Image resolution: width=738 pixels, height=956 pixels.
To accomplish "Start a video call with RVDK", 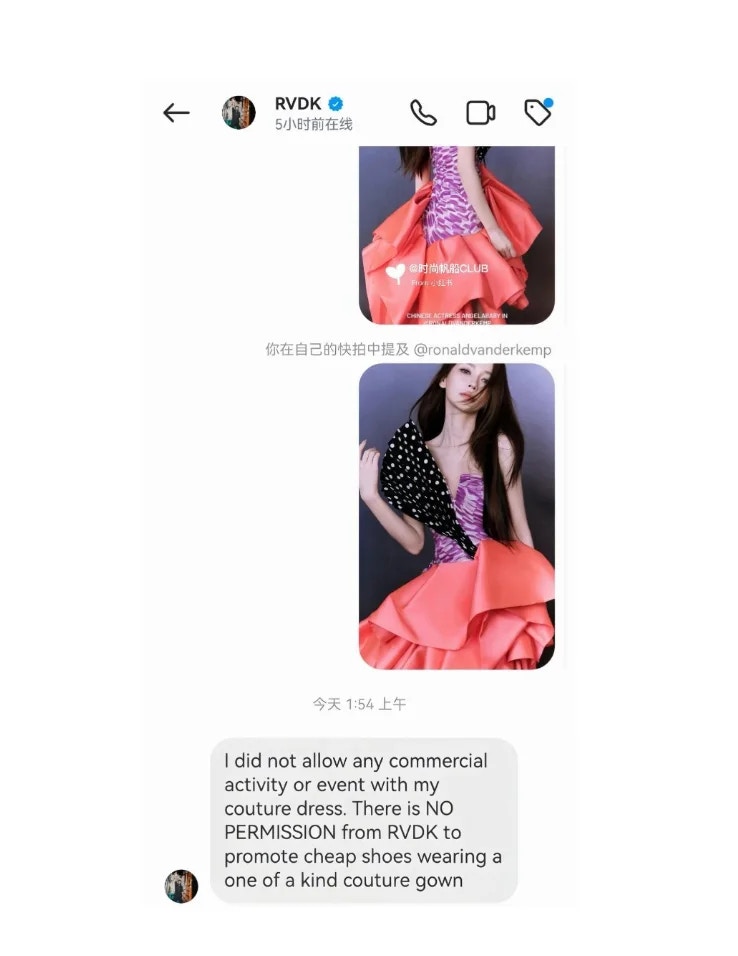I will pyautogui.click(x=481, y=113).
